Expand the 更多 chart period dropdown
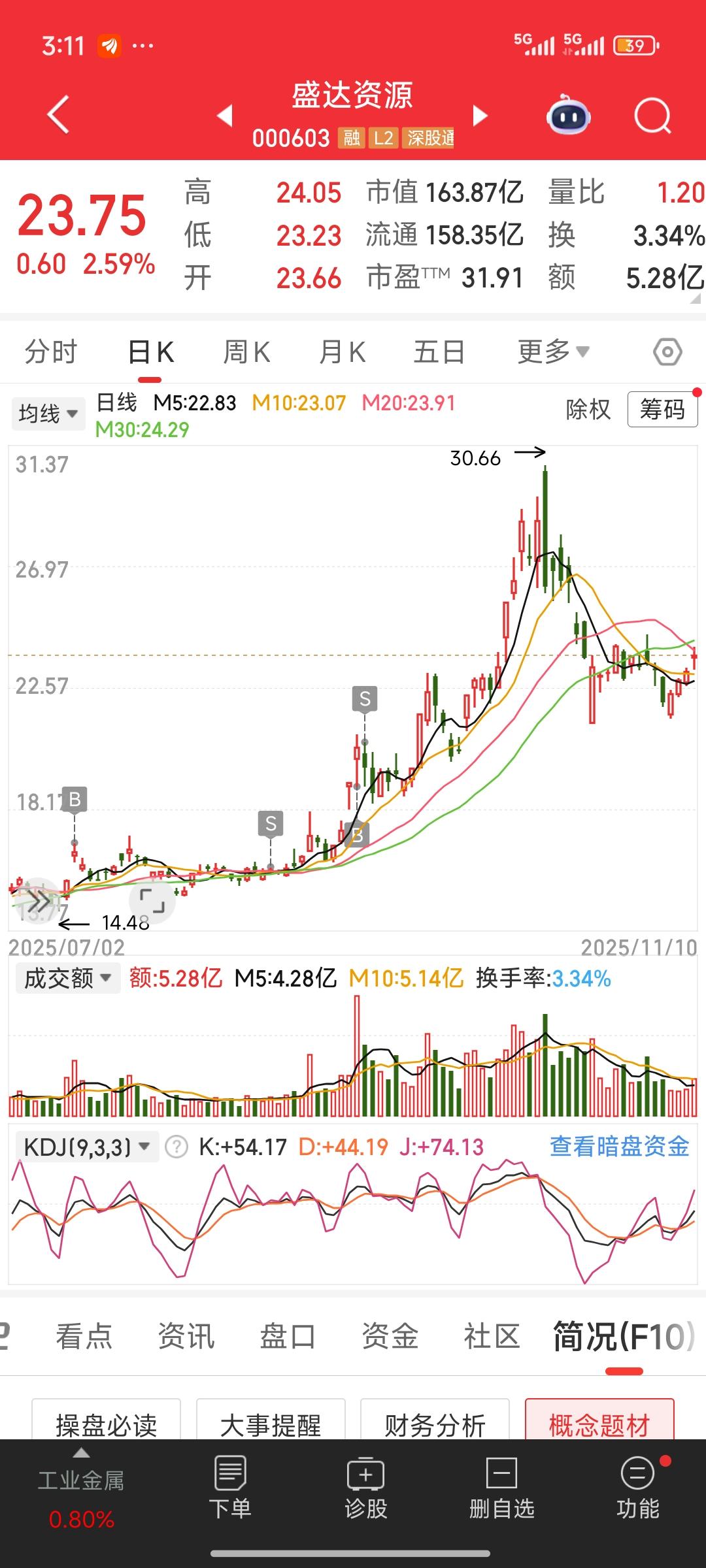This screenshot has width=706, height=1568. click(553, 352)
